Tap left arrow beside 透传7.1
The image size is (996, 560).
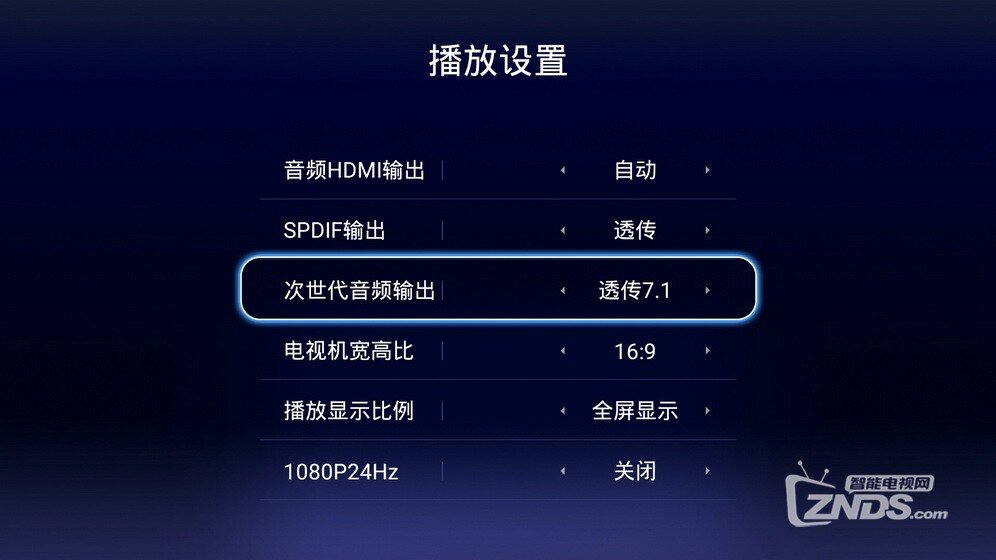tap(563, 291)
